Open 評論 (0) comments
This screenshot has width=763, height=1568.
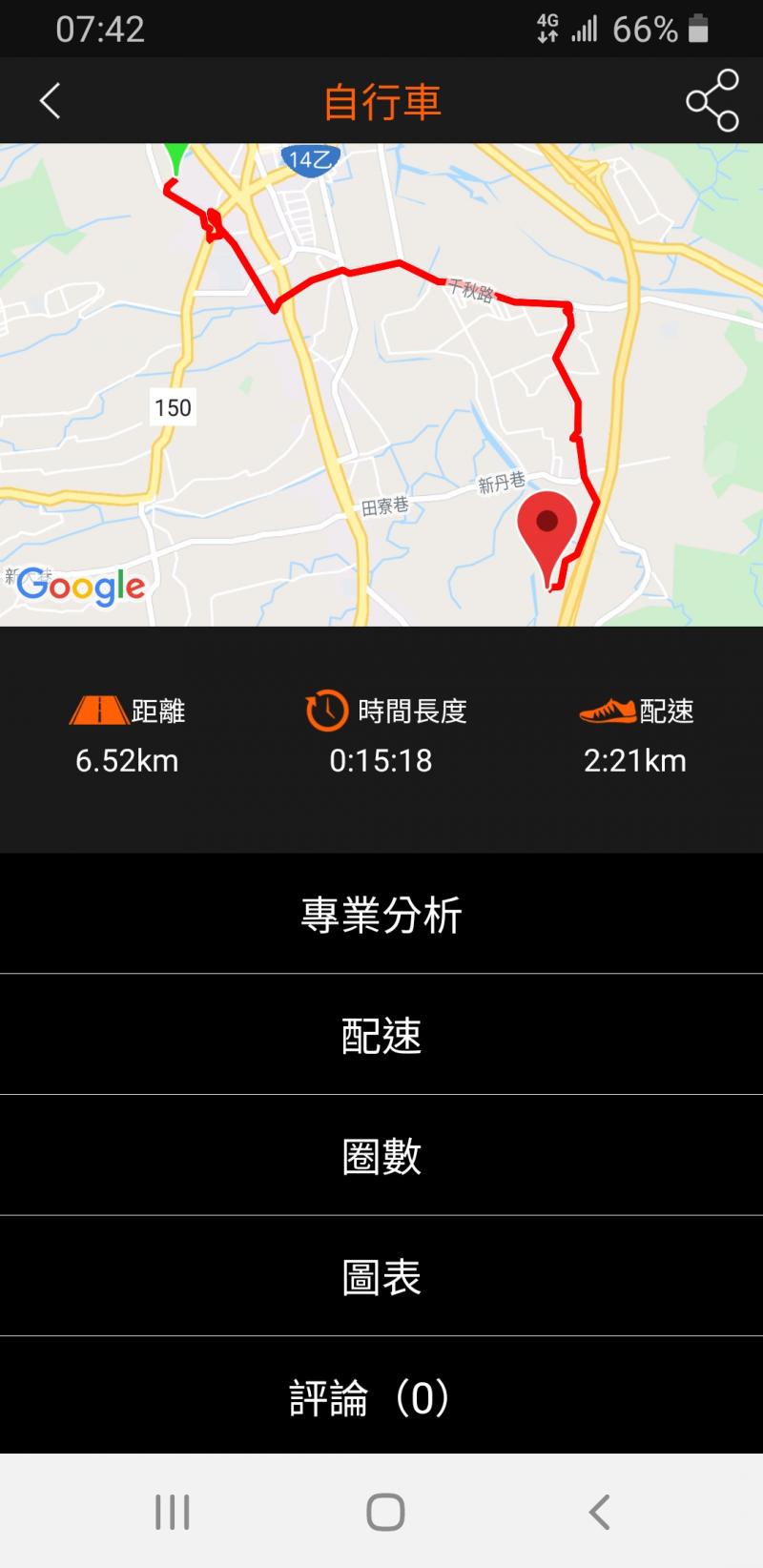coord(381,1398)
